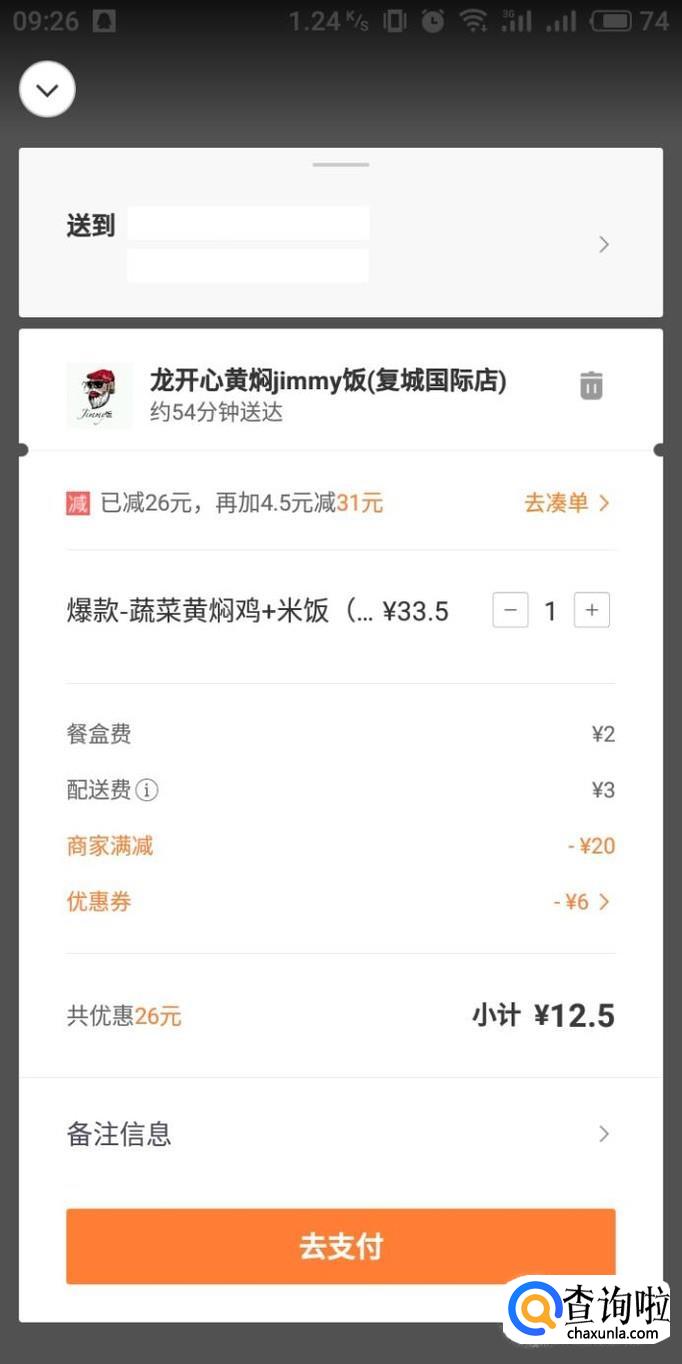The image size is (682, 1364).
Task: Decrease the 蔬菜黄焖鸡 quantity with minus
Action: tap(510, 610)
